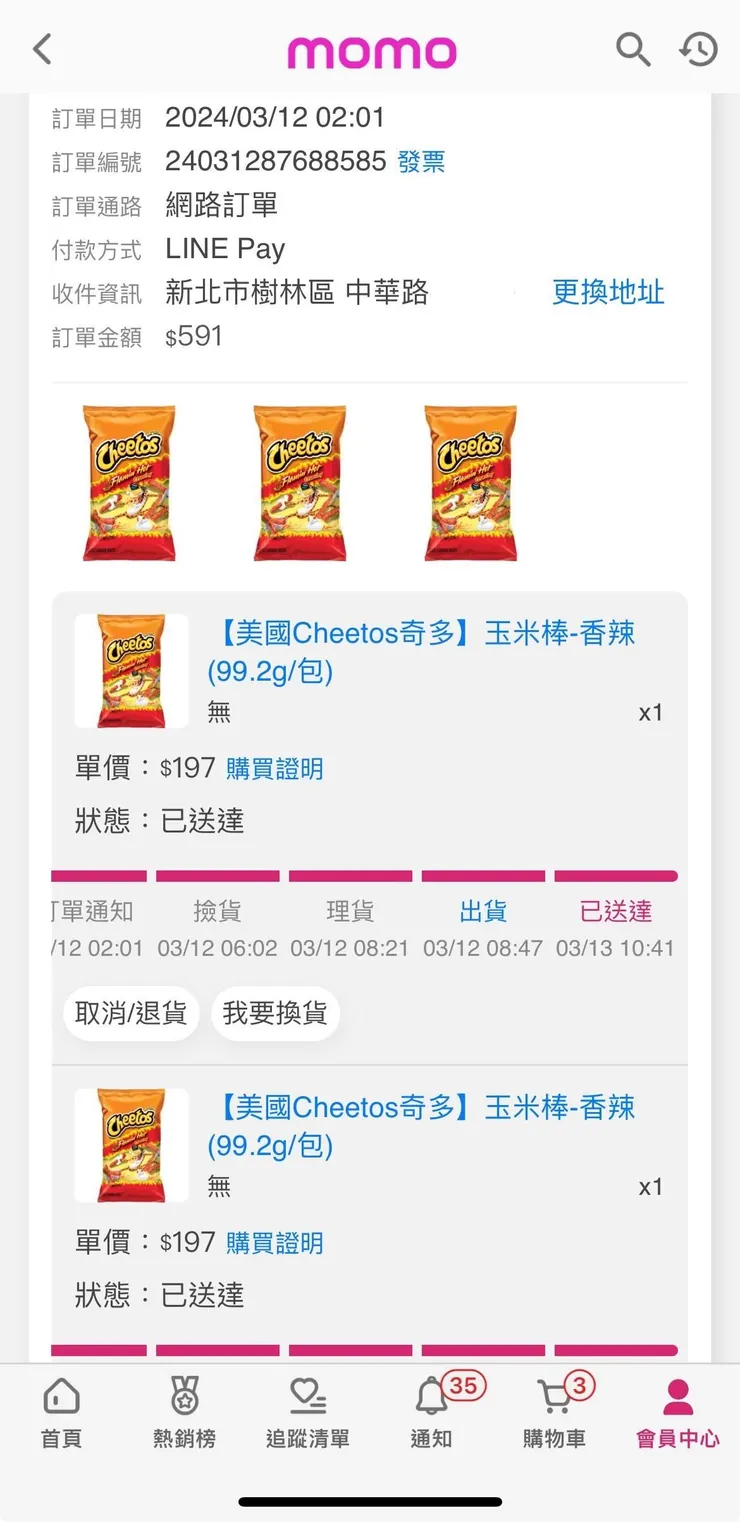Image resolution: width=740 pixels, height=1522 pixels.
Task: Switch to the 出貨 shipping stage
Action: [x=483, y=911]
